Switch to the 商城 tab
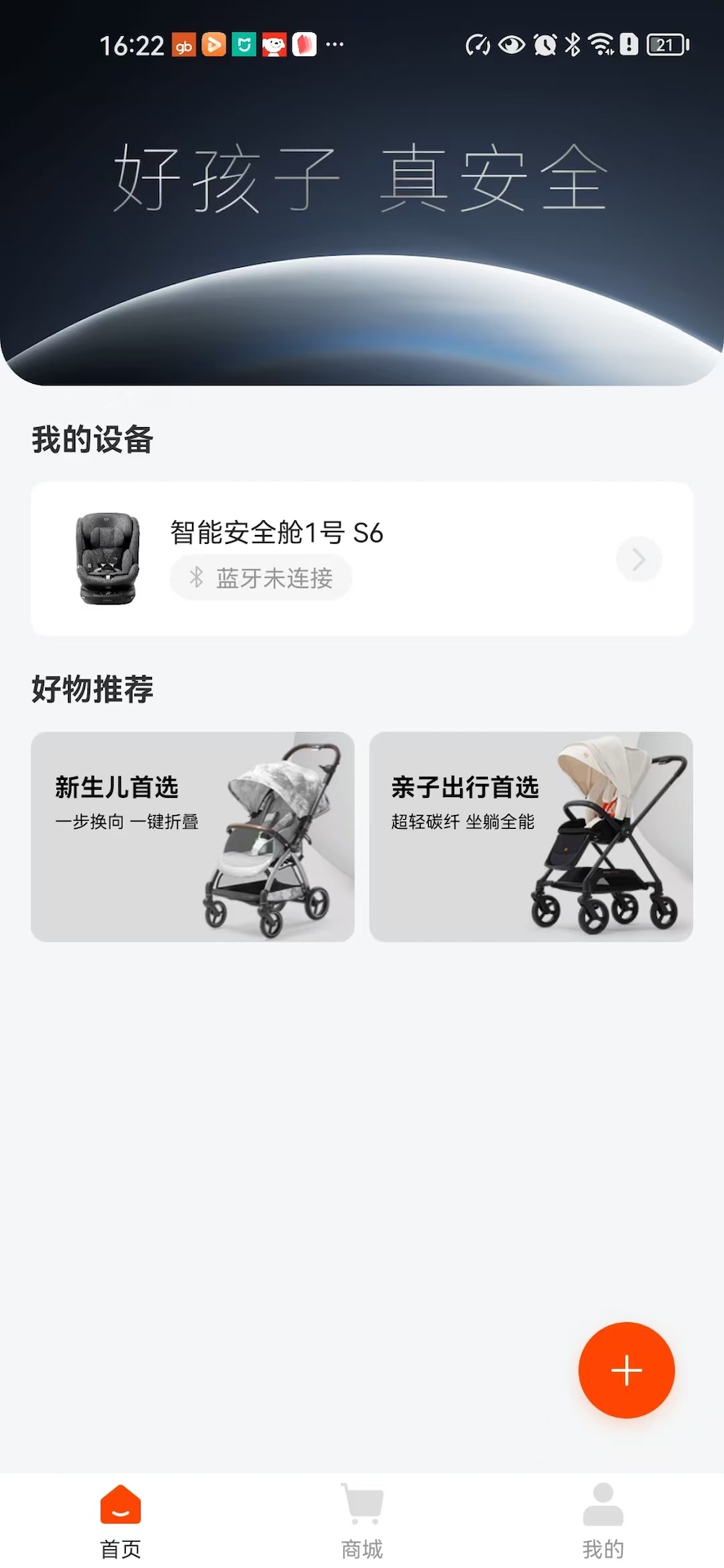Viewport: 724px width, 1568px height. (x=362, y=1519)
